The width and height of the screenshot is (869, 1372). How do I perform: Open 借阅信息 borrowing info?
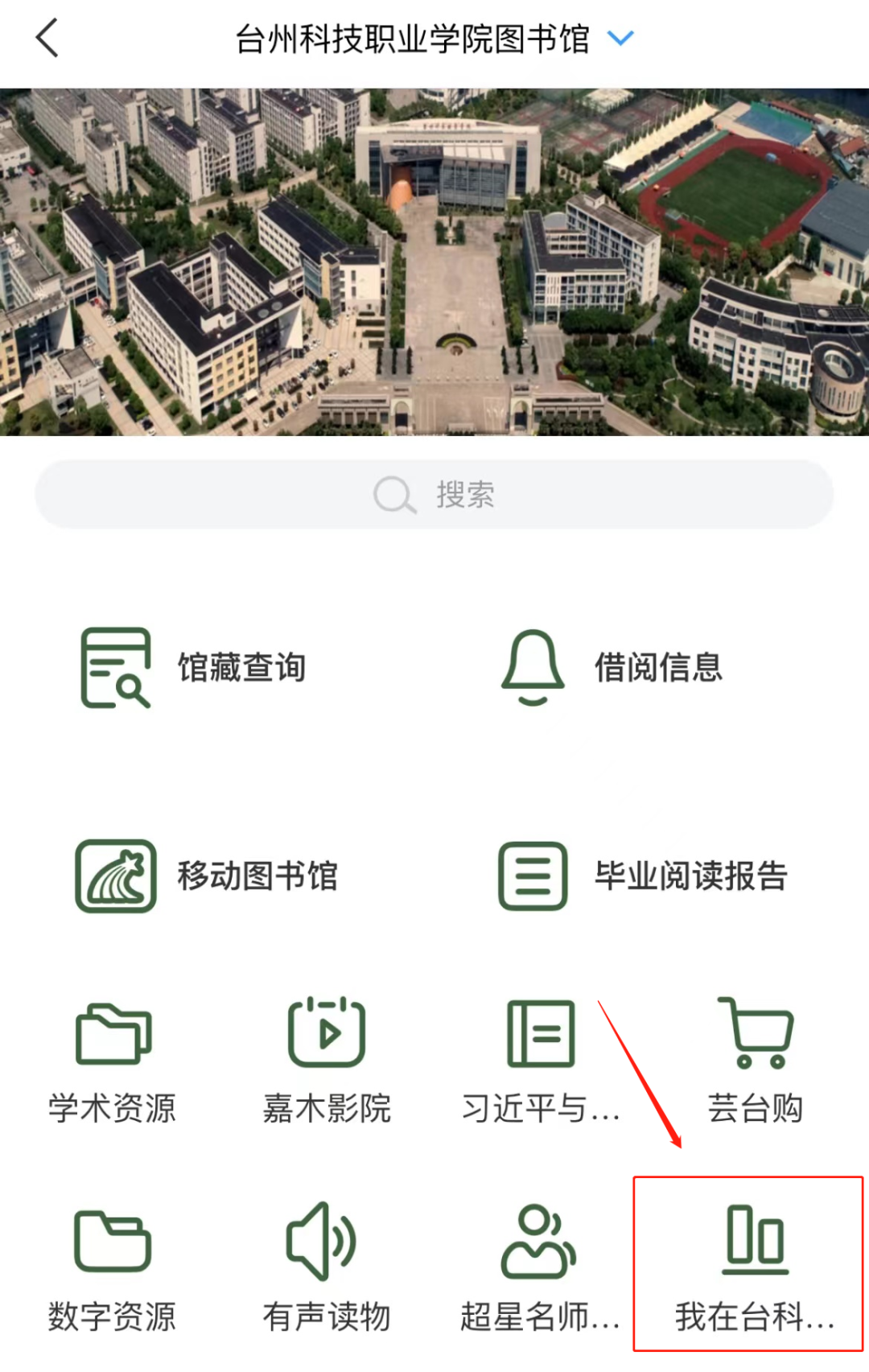coord(612,668)
